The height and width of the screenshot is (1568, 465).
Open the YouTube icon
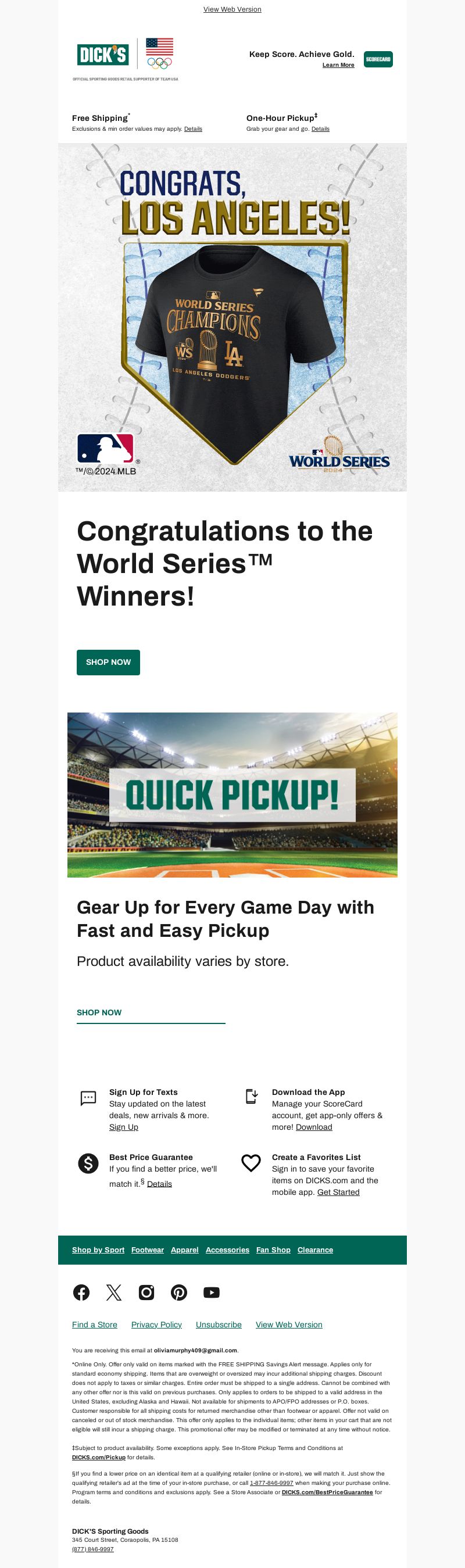[x=211, y=1293]
